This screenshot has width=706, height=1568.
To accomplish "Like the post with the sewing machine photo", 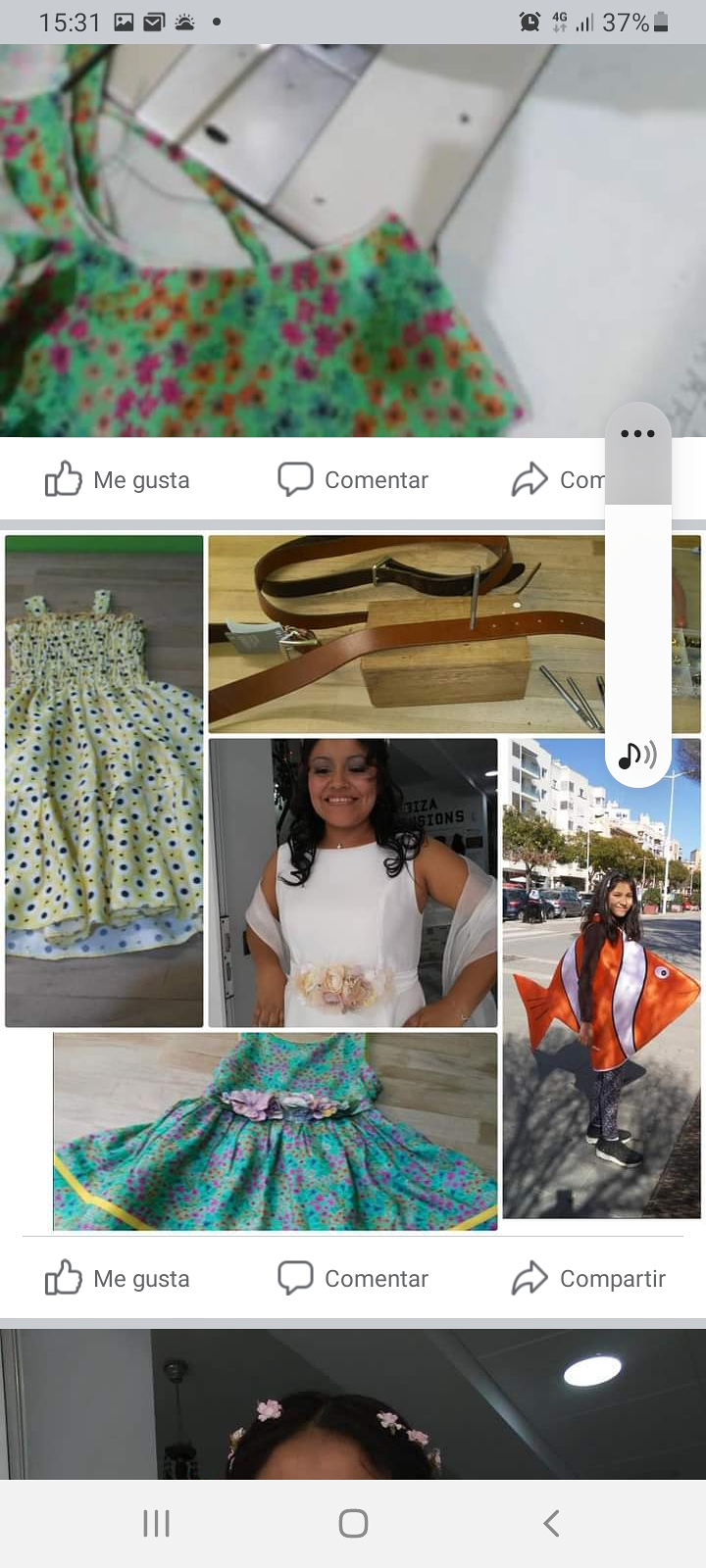I will (118, 480).
